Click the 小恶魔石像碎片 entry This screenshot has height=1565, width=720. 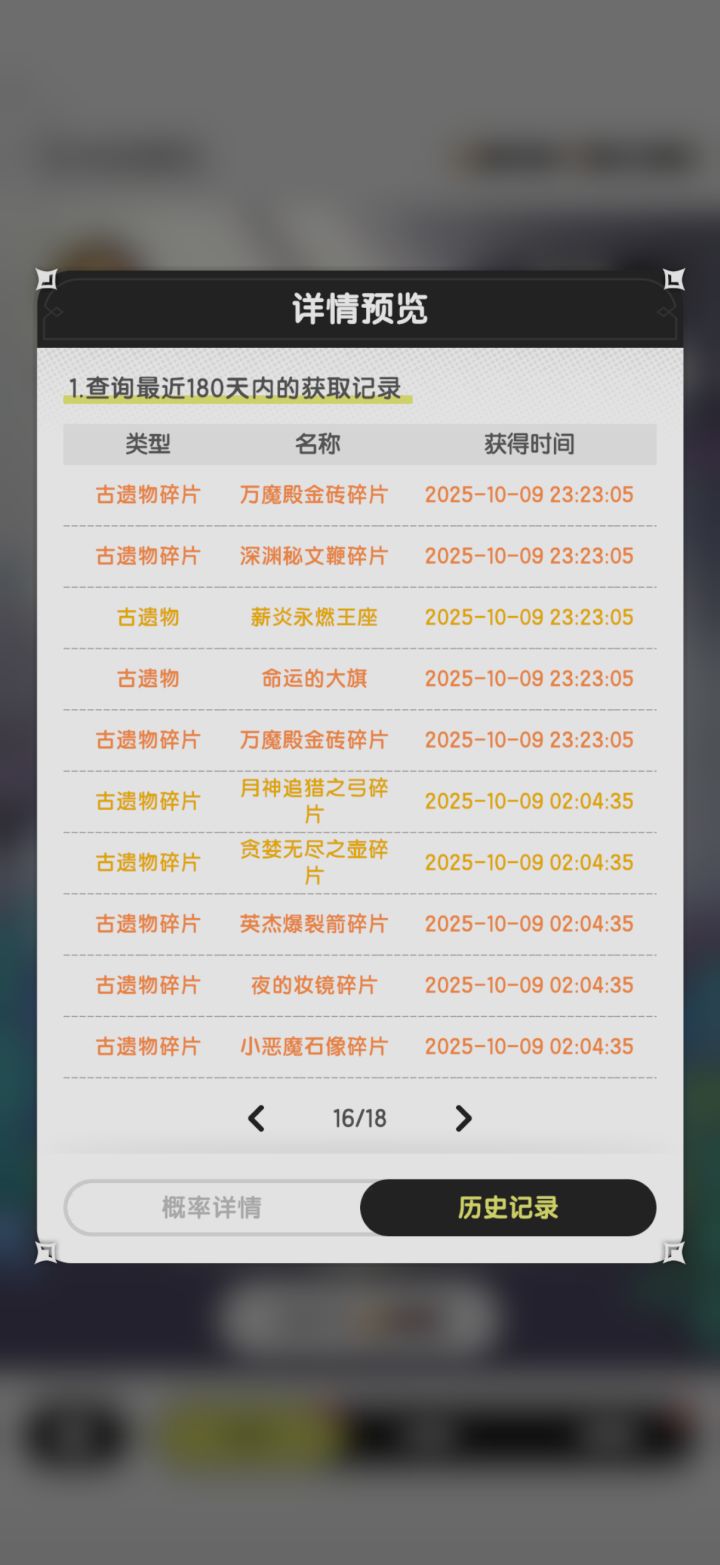point(315,1046)
